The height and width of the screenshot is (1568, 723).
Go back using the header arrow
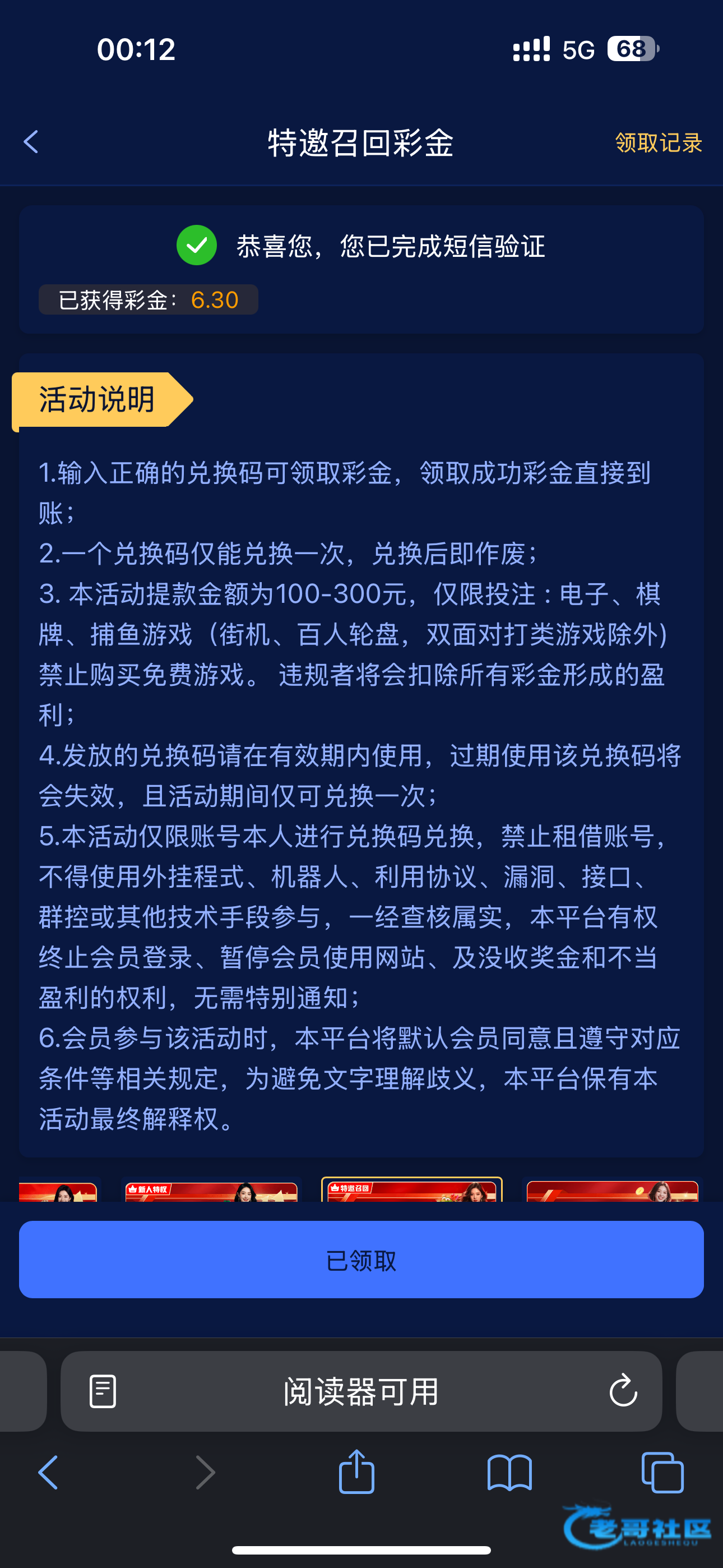coord(31,142)
